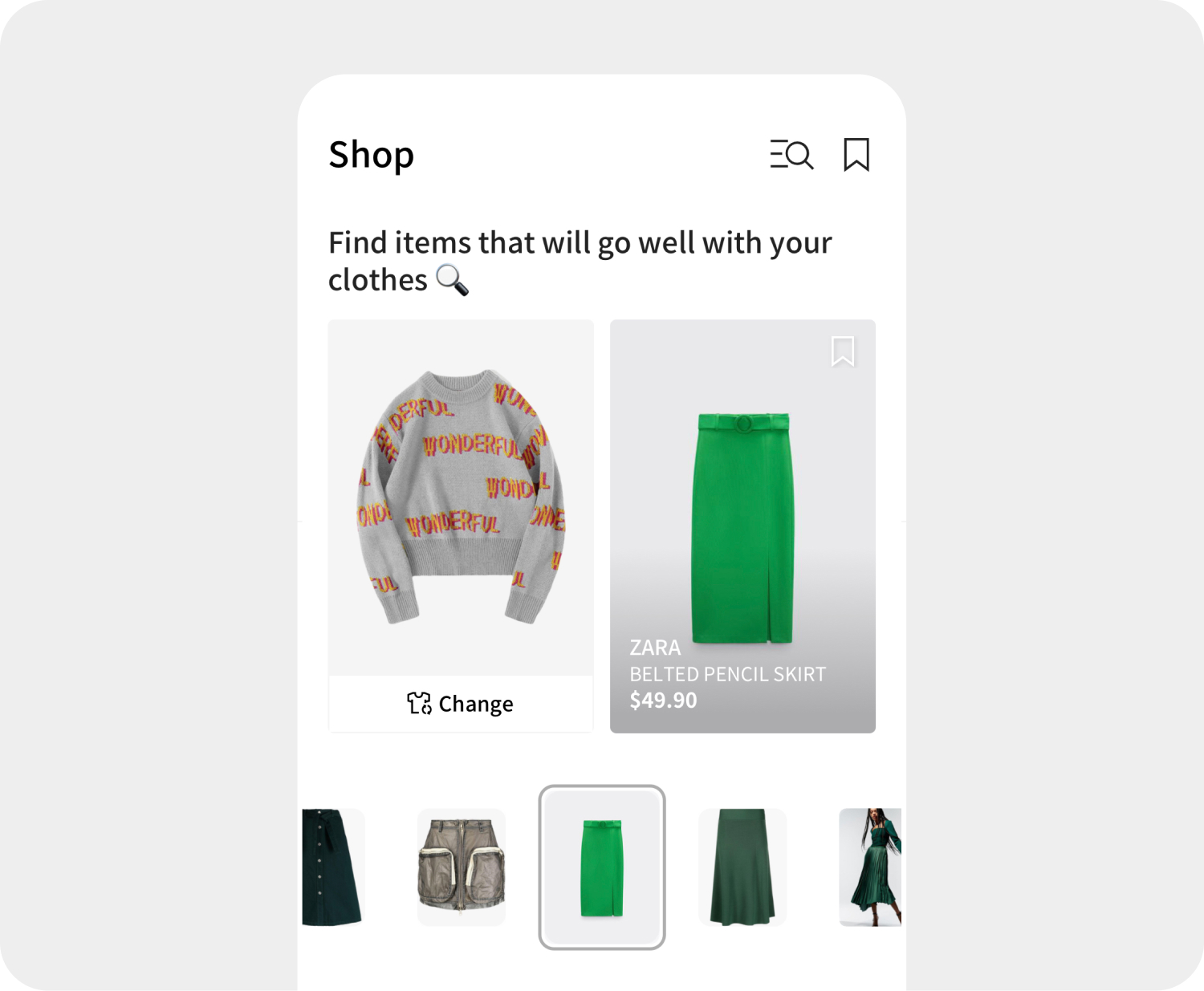
Task: Open the search and filter icon
Action: [x=791, y=154]
